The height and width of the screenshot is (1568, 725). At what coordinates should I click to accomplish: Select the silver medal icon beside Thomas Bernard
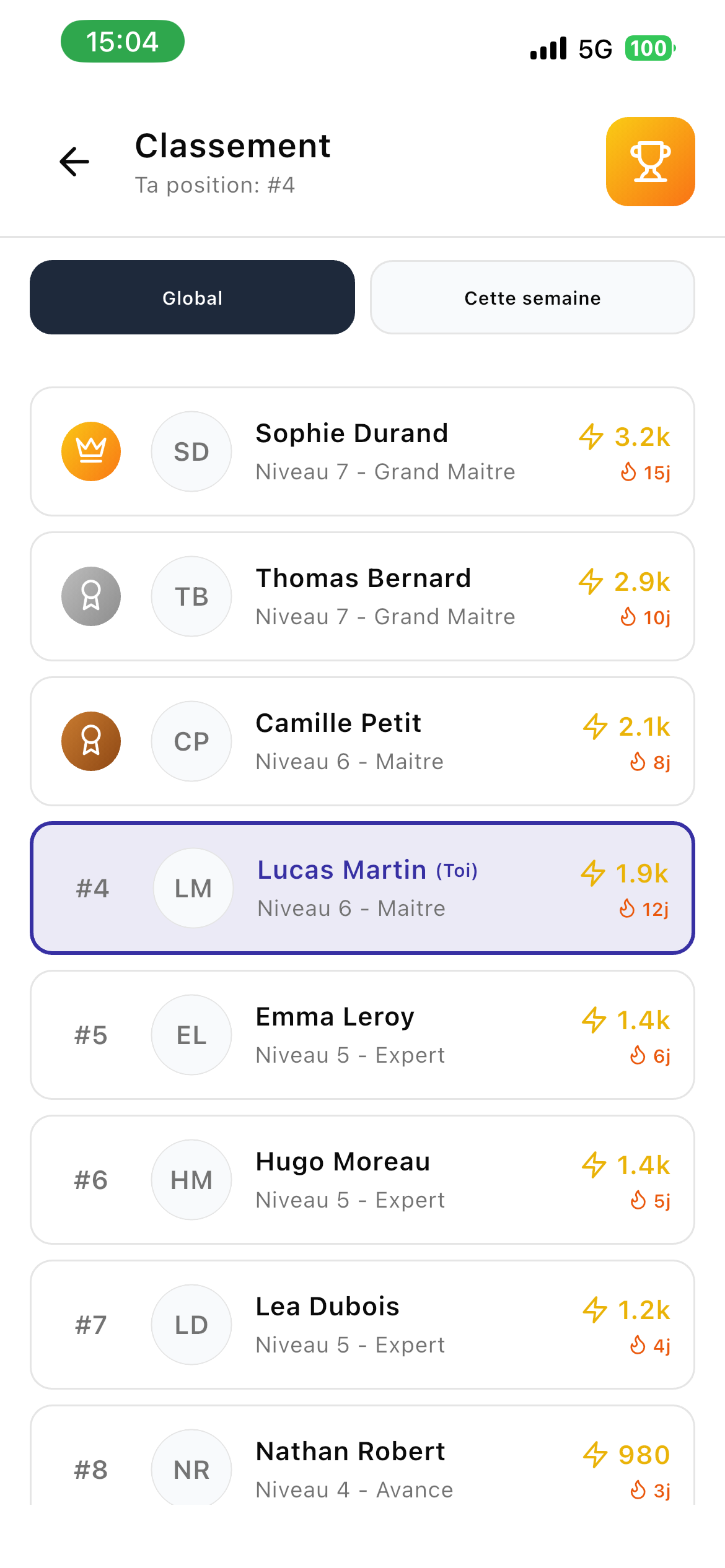pos(90,596)
